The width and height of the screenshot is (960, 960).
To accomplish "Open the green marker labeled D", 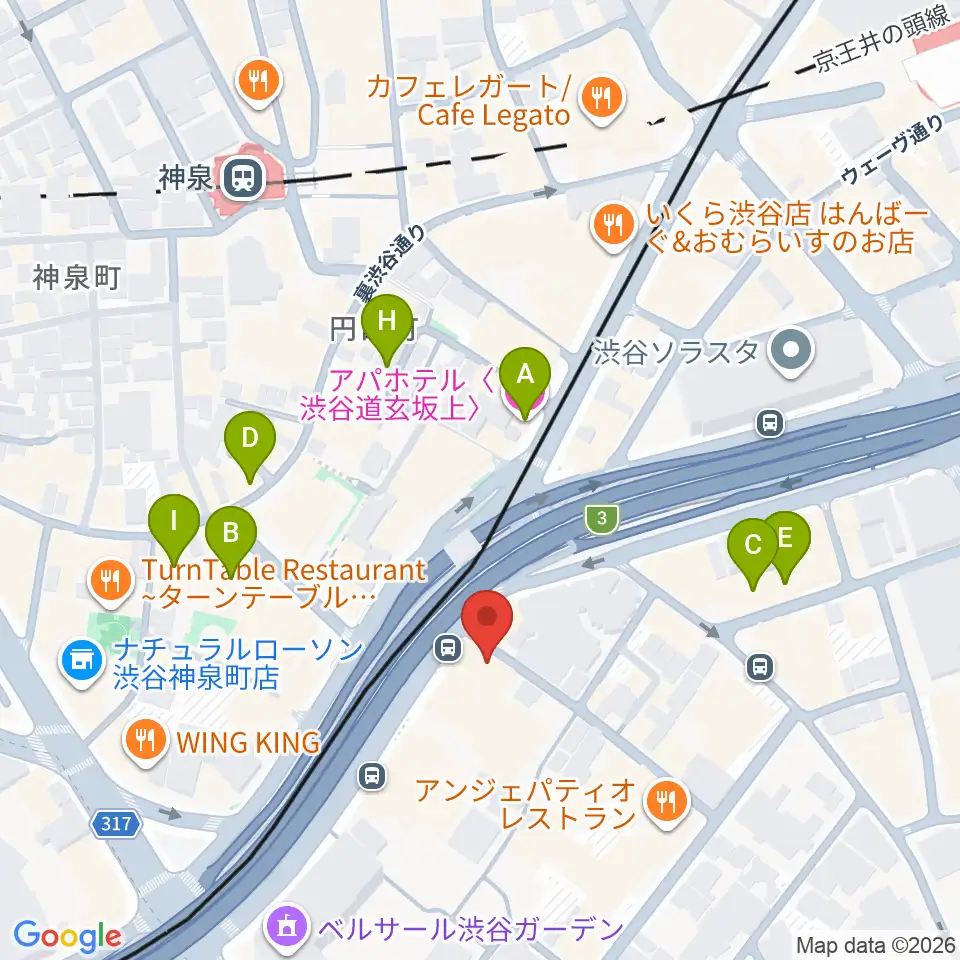I will [250, 445].
